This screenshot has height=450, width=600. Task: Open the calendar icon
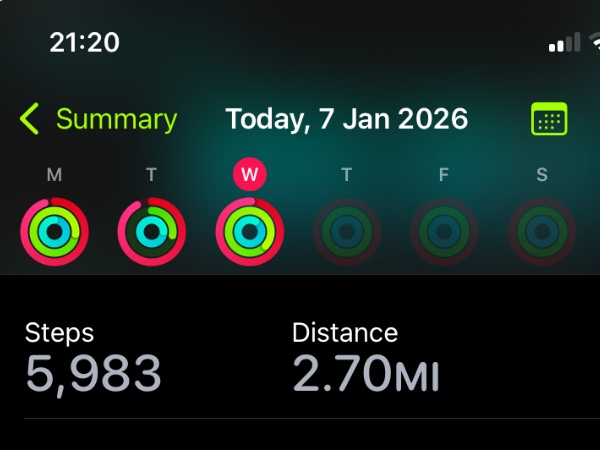[x=548, y=120]
